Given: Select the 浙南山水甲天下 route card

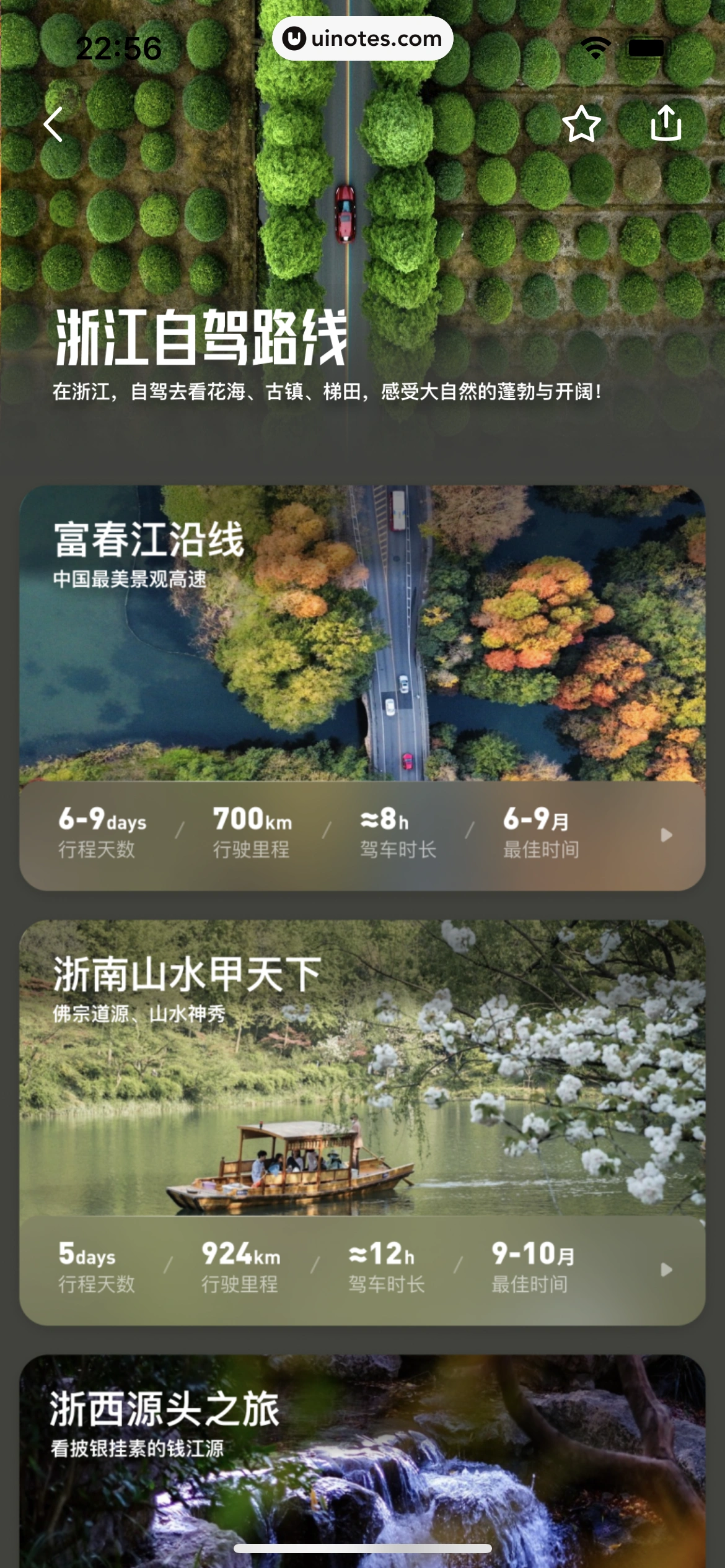Looking at the screenshot, I should point(362,1115).
